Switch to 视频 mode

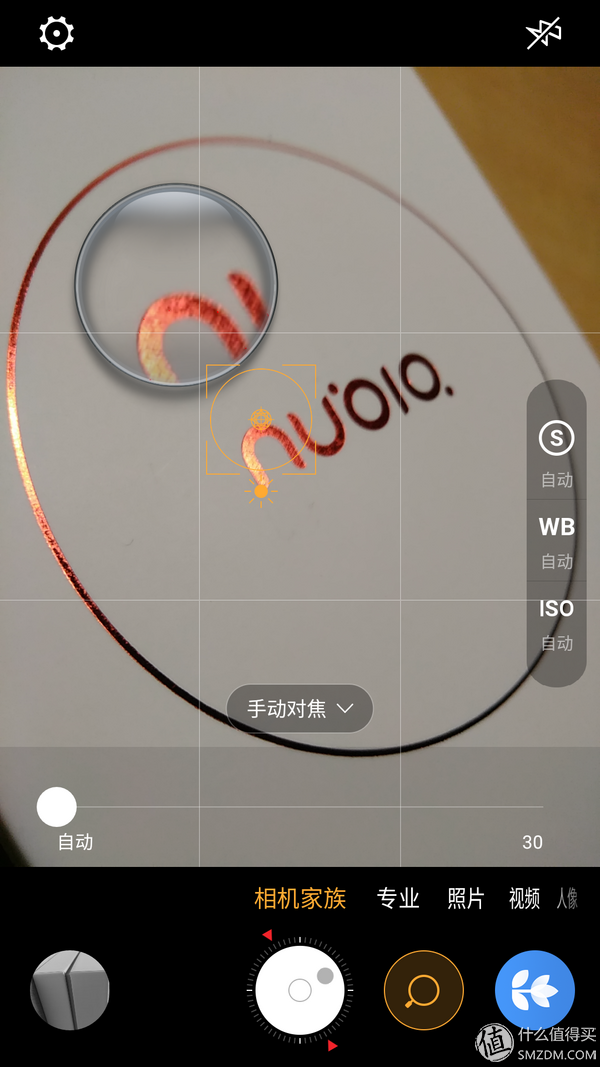click(524, 898)
